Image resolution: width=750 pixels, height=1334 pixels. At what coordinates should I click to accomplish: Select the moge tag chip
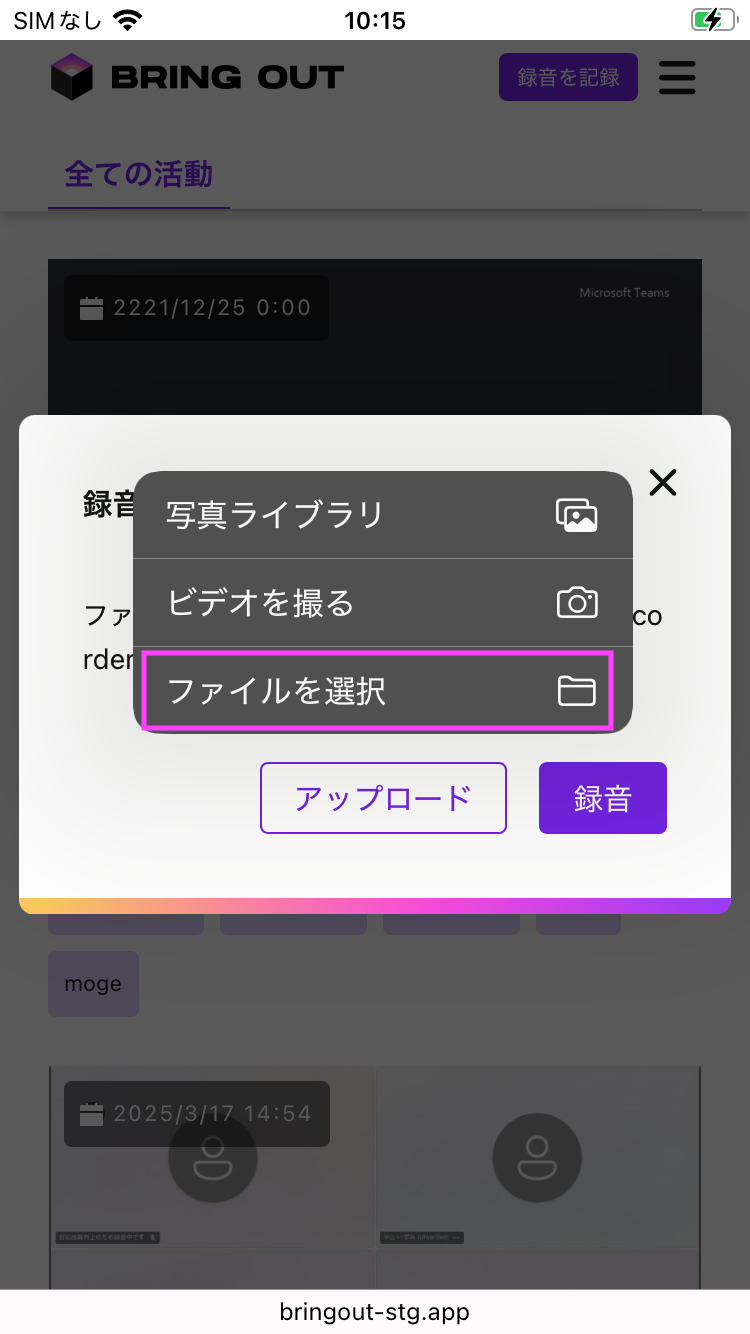[x=93, y=984]
